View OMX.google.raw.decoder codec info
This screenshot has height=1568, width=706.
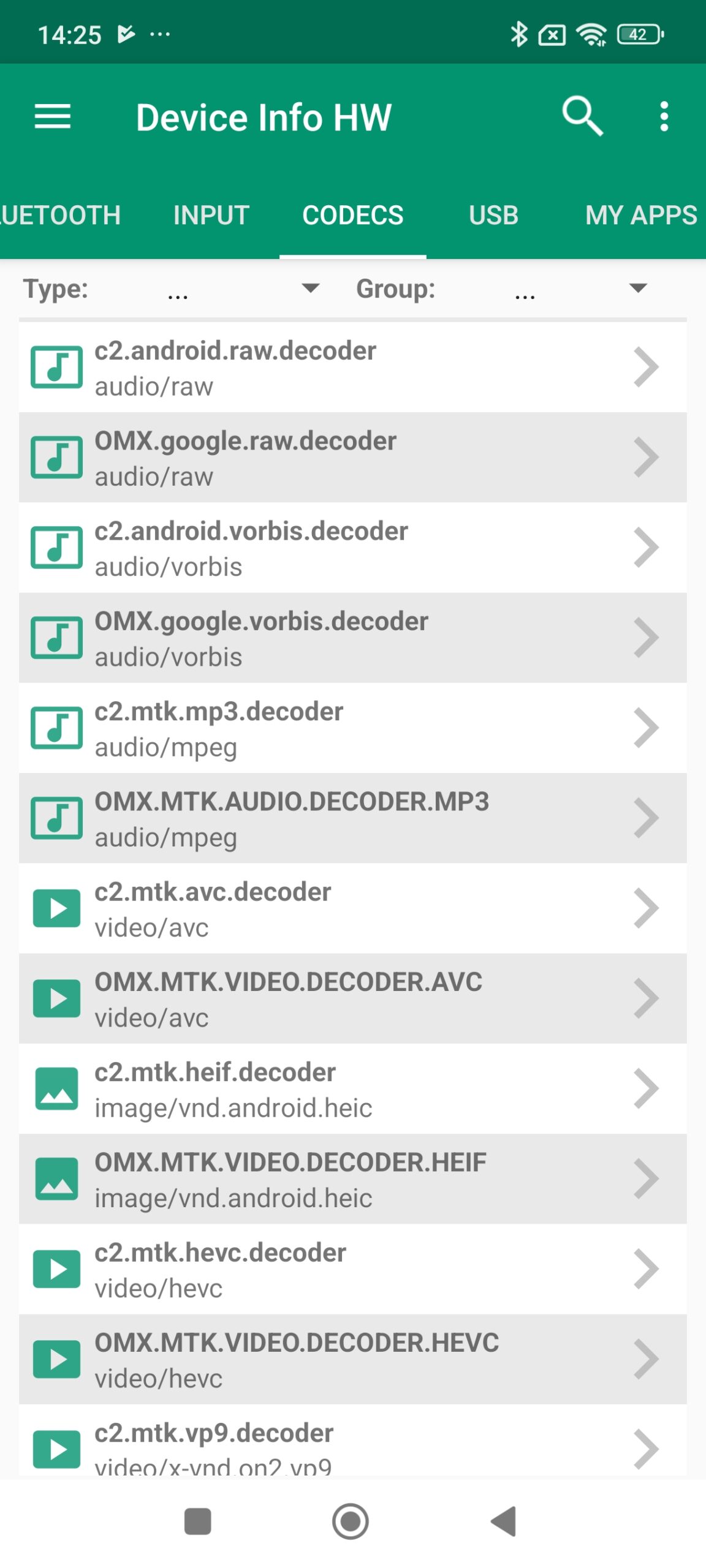coord(352,458)
